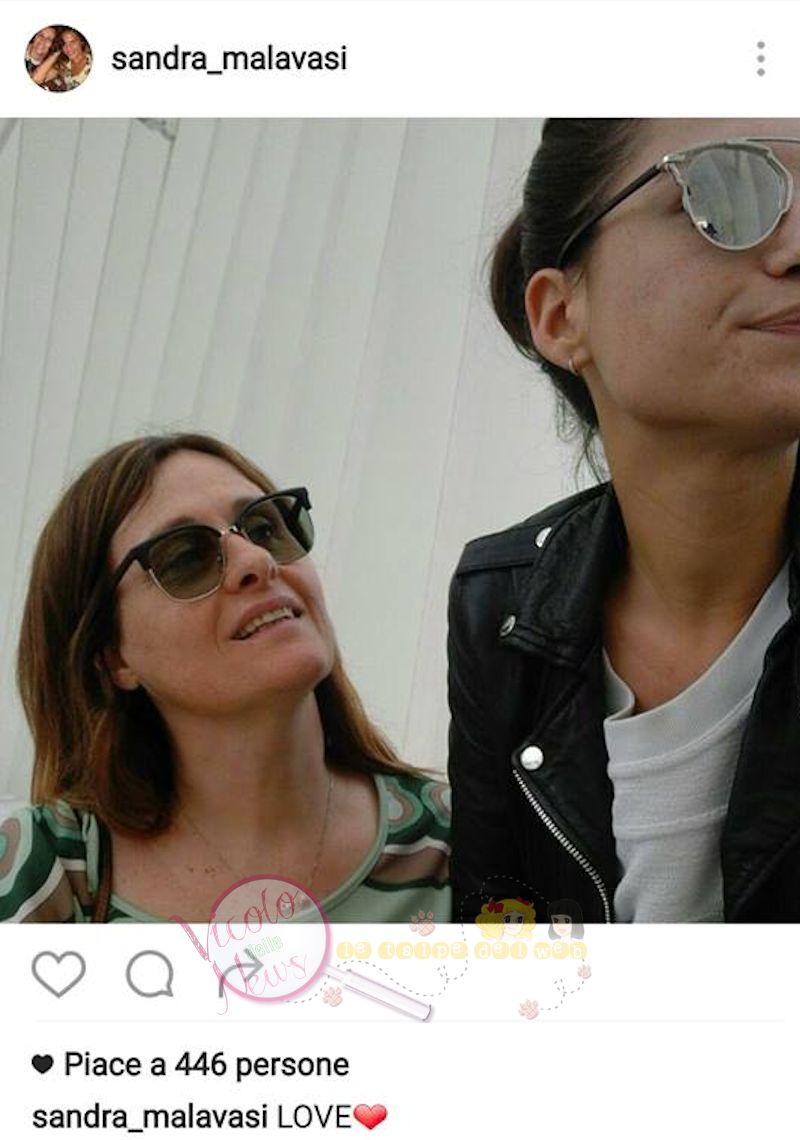The height and width of the screenshot is (1140, 800).
Task: Open the post overflow menu
Action: (761, 59)
